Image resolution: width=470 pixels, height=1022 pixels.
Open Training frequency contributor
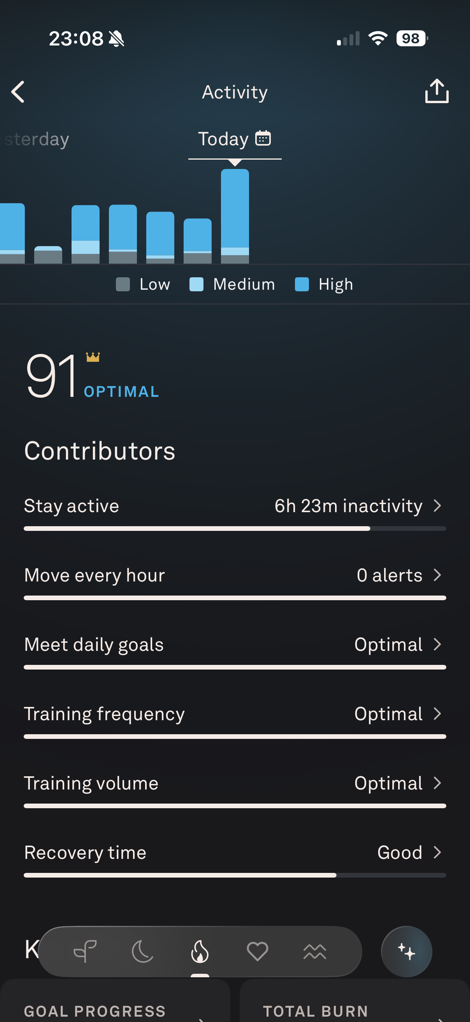pos(235,722)
